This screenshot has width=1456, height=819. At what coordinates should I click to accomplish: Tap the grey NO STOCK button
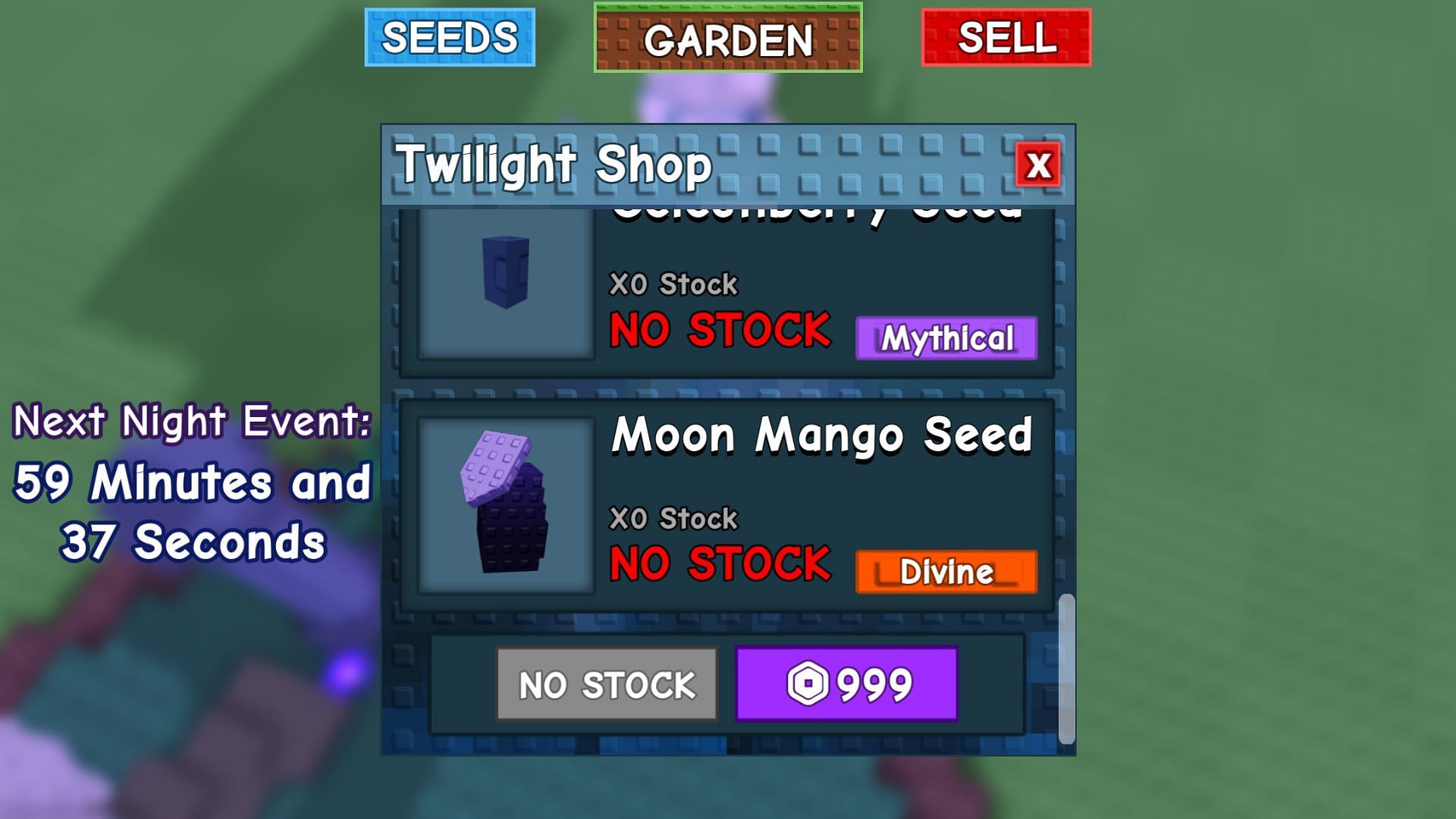[607, 684]
